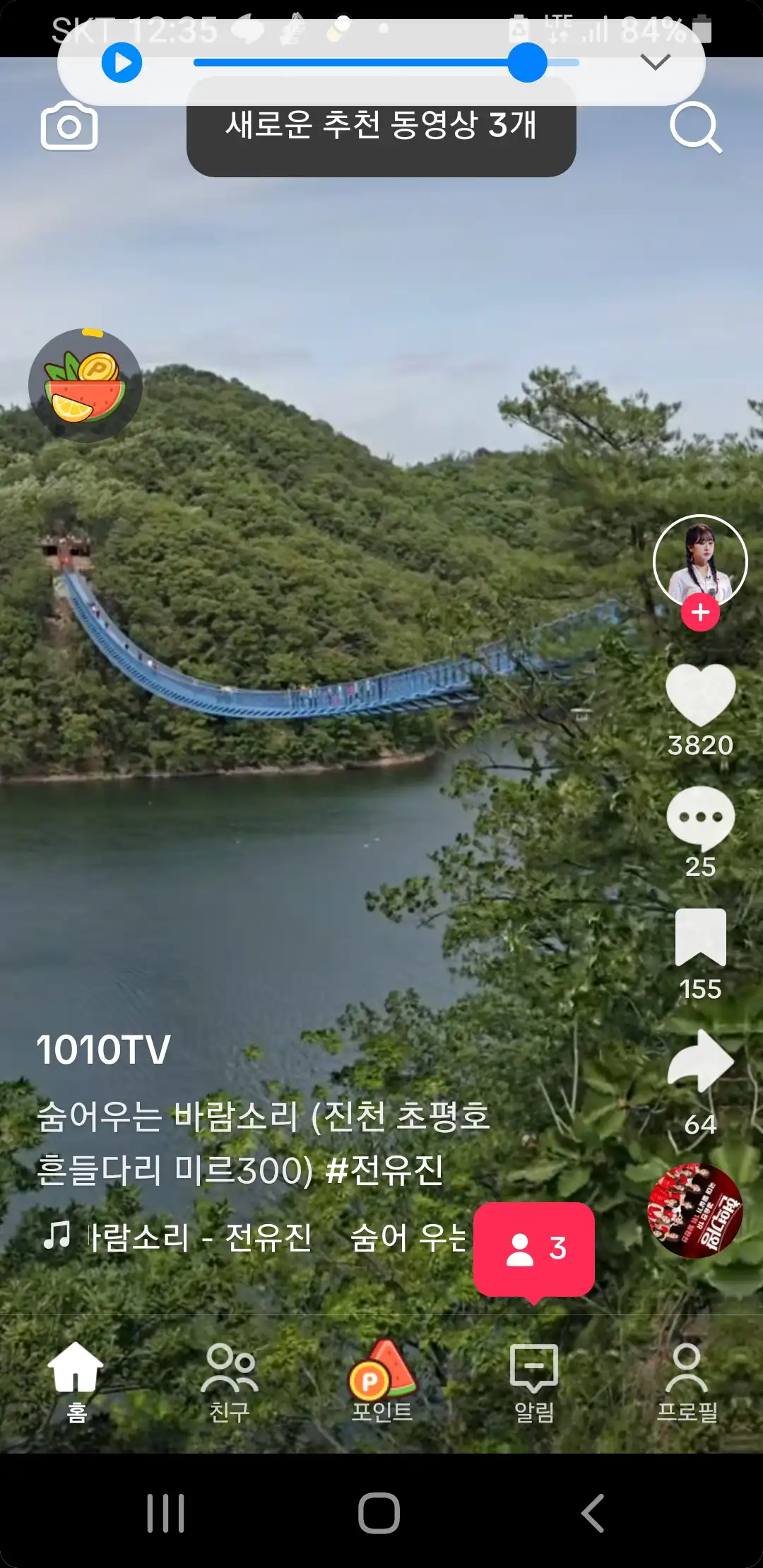Open the 포인트 tab
This screenshot has width=763, height=1568.
coord(381,1384)
